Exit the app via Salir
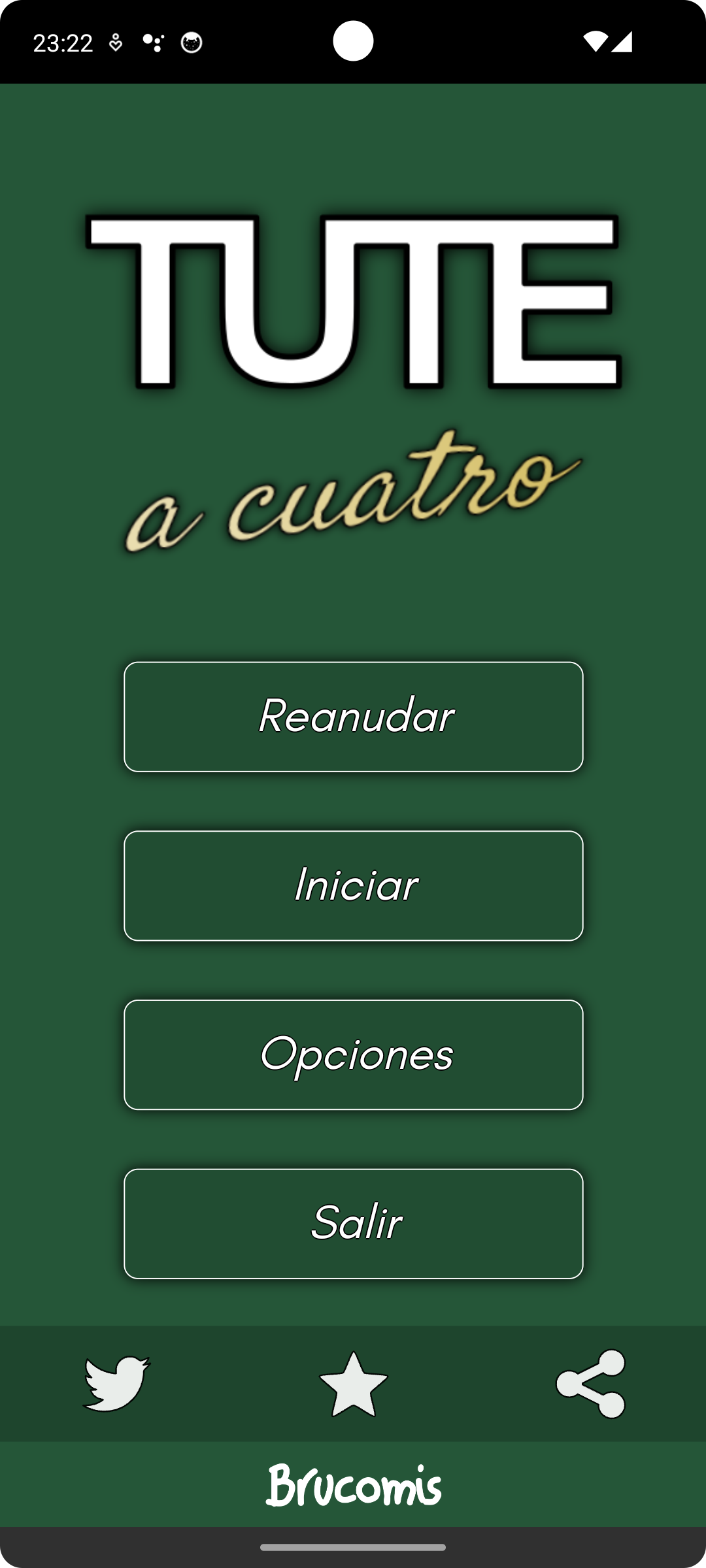 pos(353,1224)
